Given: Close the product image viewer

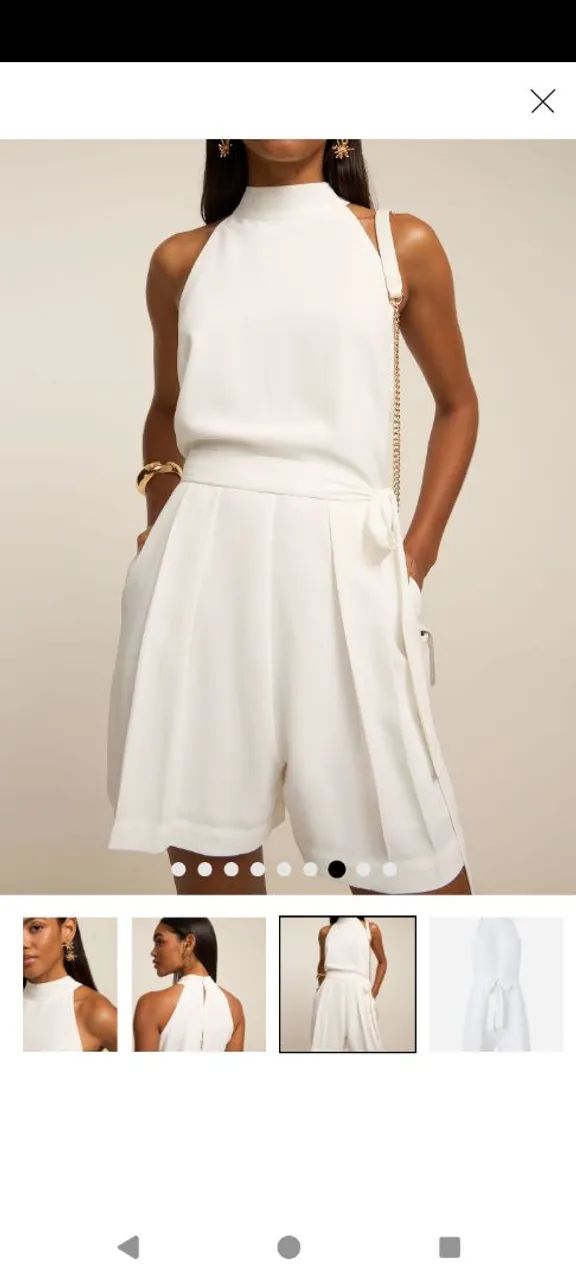Looking at the screenshot, I should coord(542,101).
